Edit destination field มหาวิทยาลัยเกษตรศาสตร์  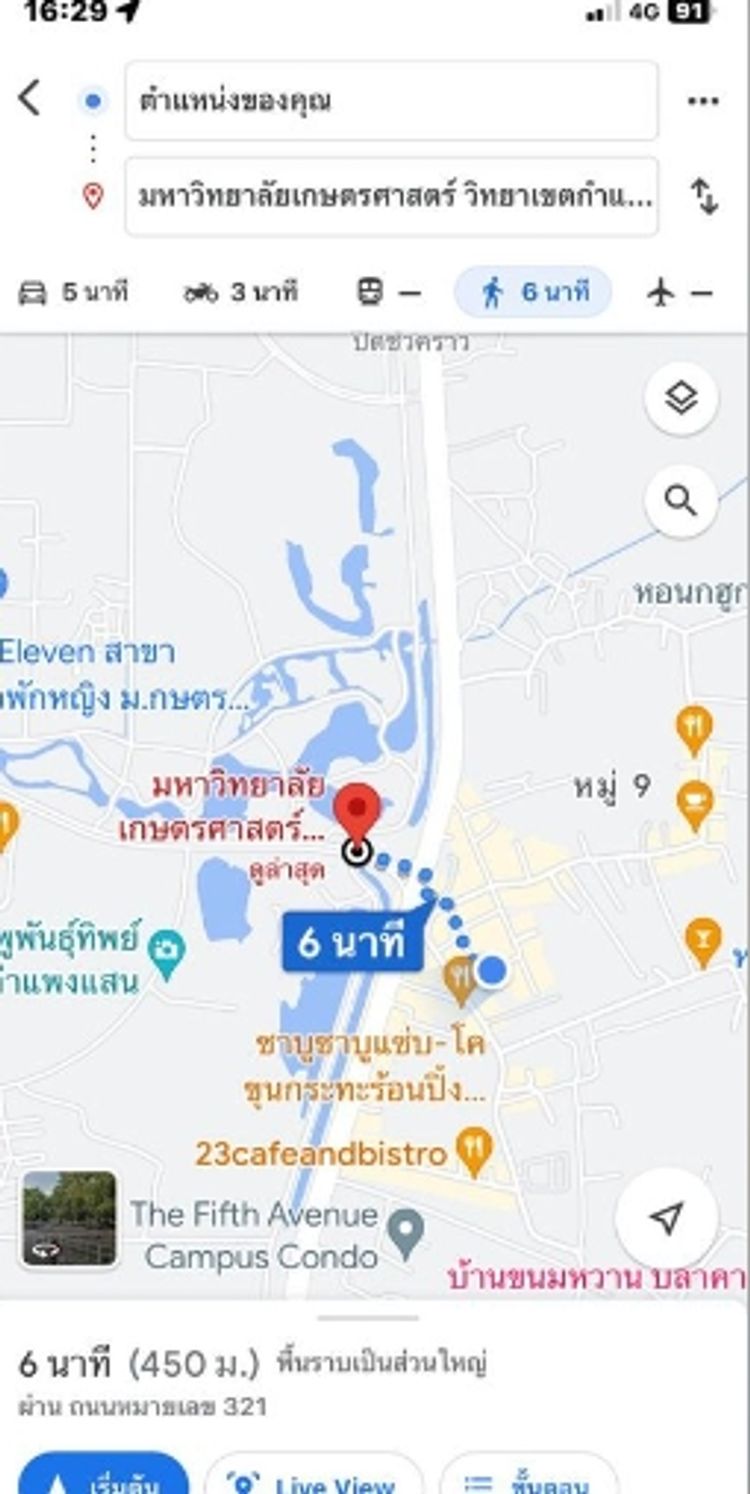click(x=390, y=196)
